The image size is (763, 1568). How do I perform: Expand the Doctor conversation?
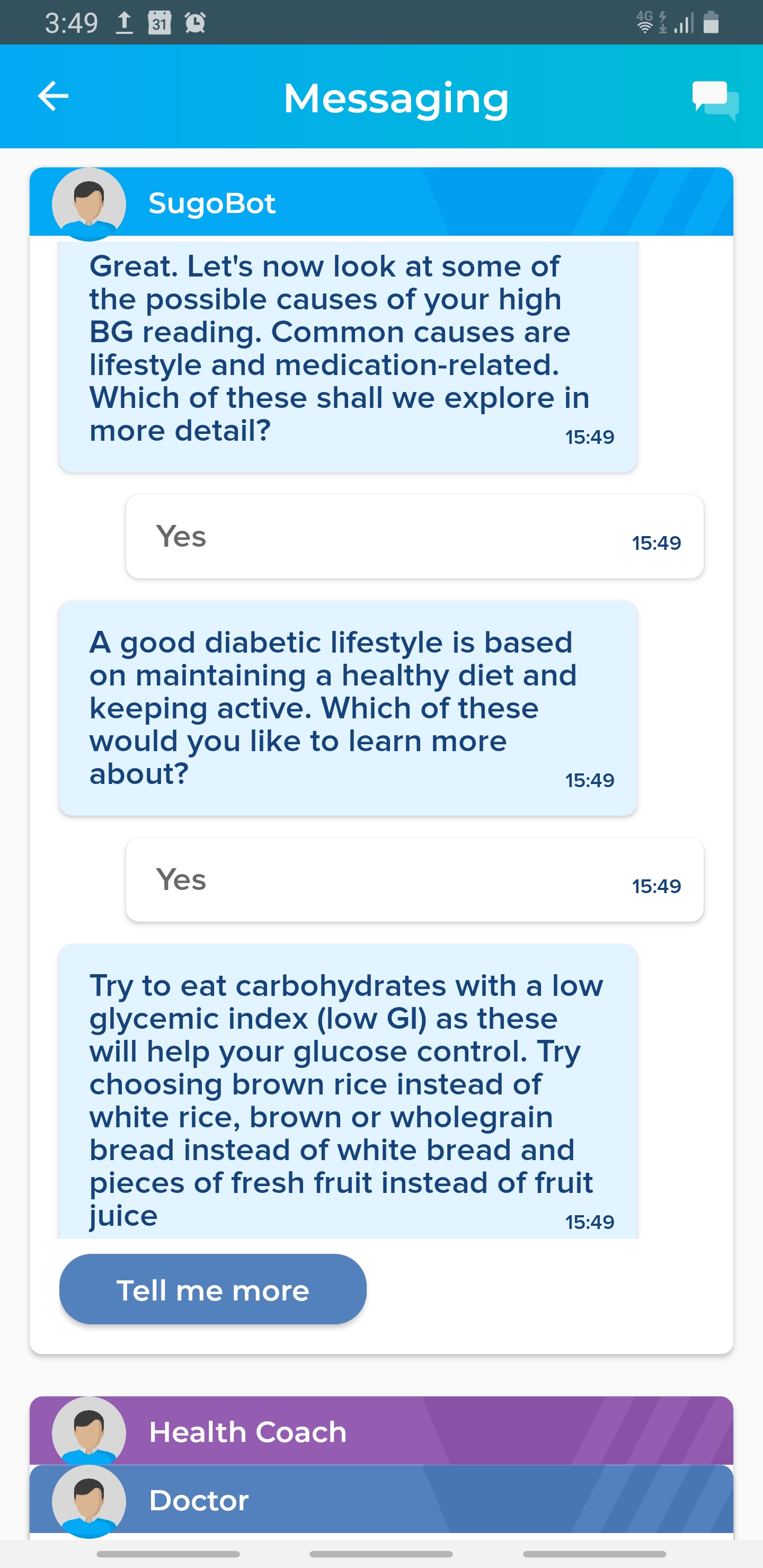pos(381,1499)
